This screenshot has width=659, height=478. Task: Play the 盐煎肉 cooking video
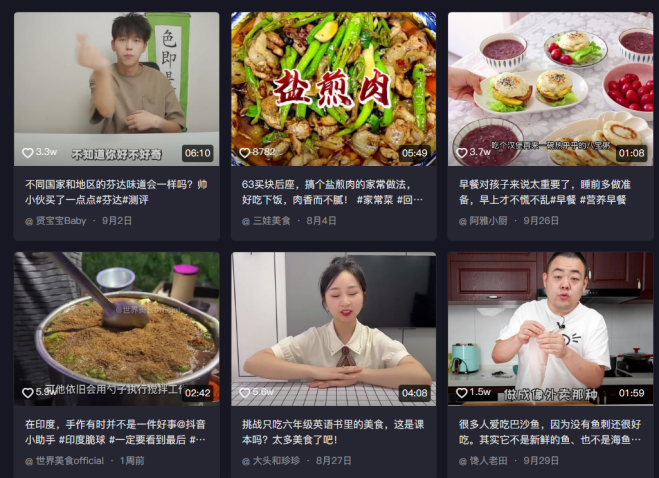click(333, 88)
